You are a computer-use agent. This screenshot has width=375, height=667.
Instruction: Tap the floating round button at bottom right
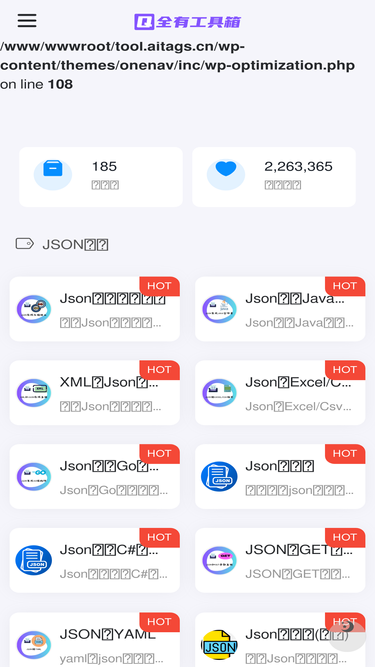(x=348, y=636)
